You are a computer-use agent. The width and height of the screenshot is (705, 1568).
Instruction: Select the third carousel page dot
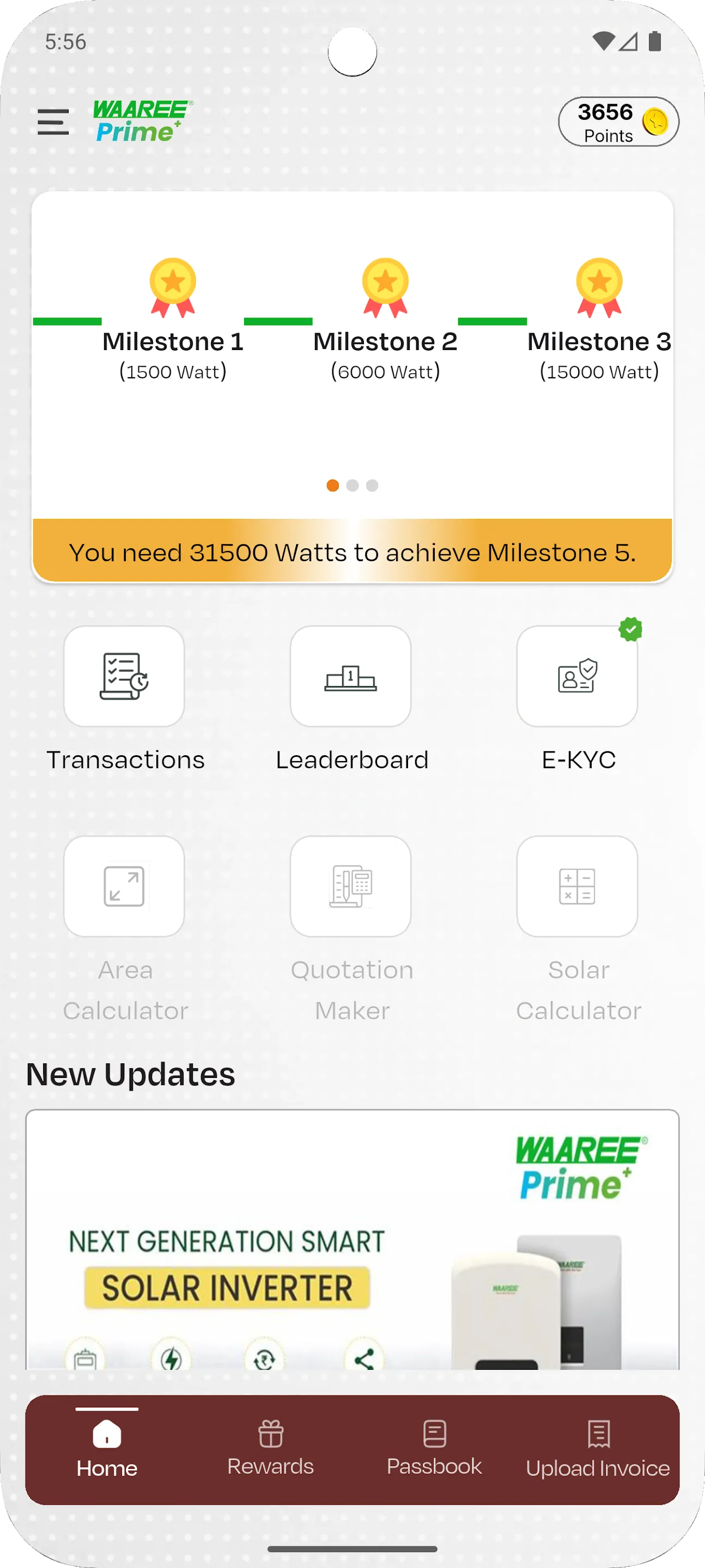(x=373, y=485)
